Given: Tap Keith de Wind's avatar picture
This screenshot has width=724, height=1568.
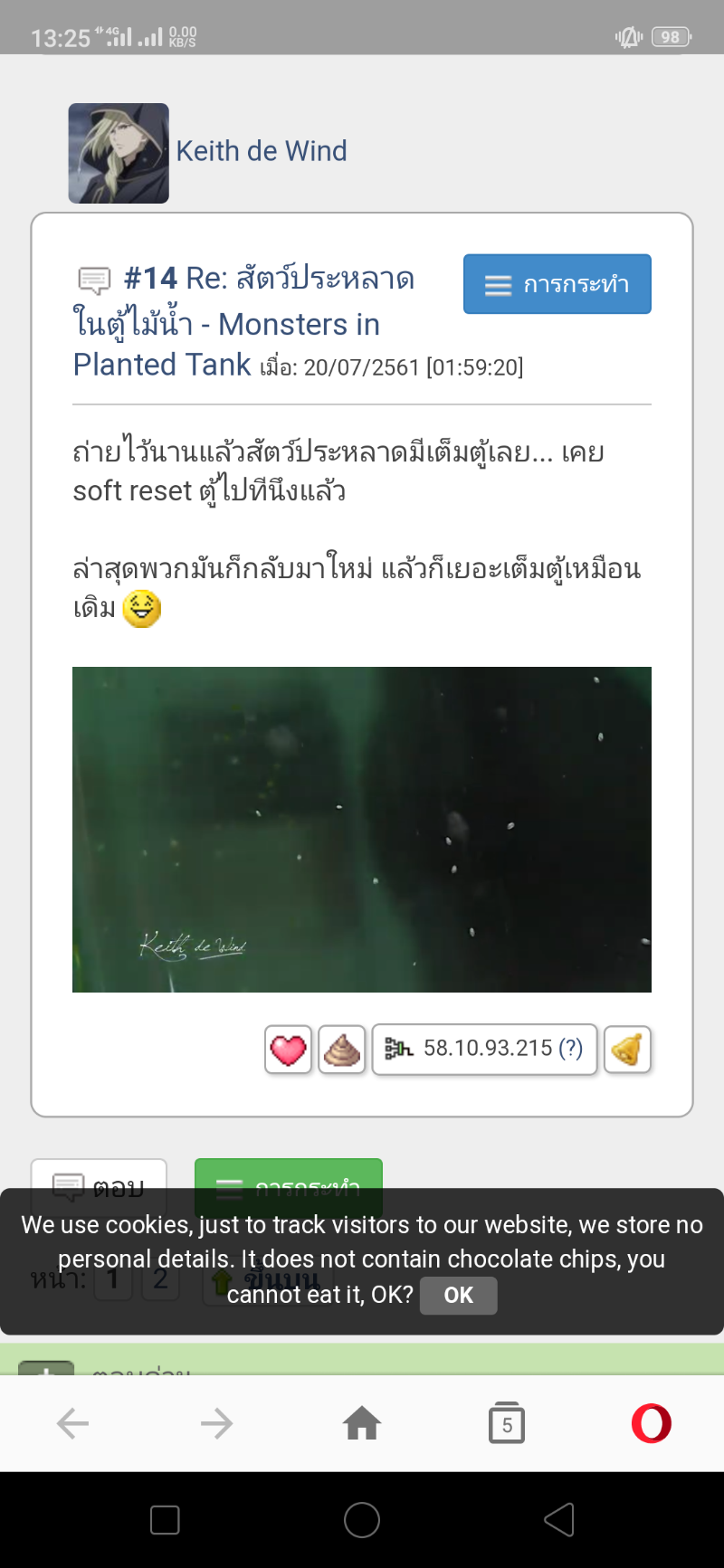Looking at the screenshot, I should pyautogui.click(x=119, y=153).
